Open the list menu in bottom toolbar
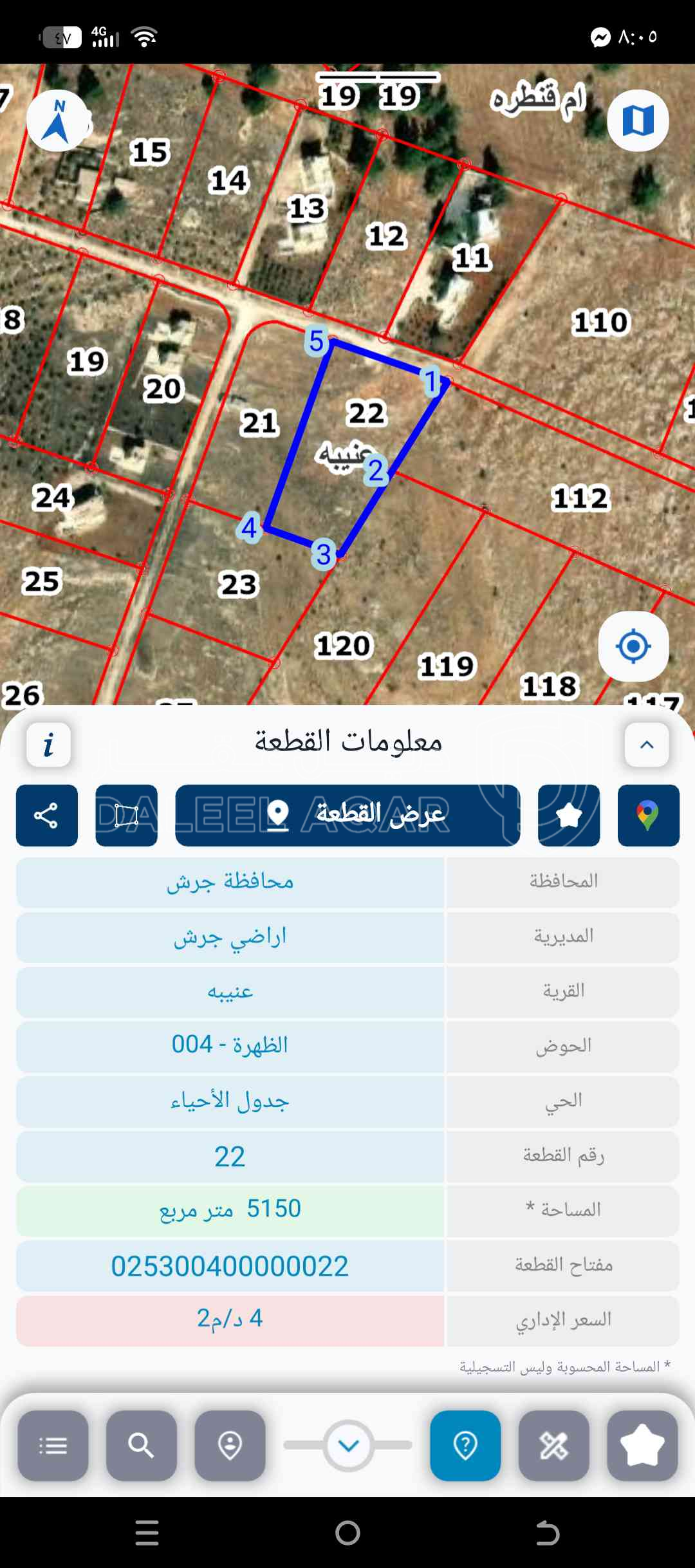 click(53, 1446)
